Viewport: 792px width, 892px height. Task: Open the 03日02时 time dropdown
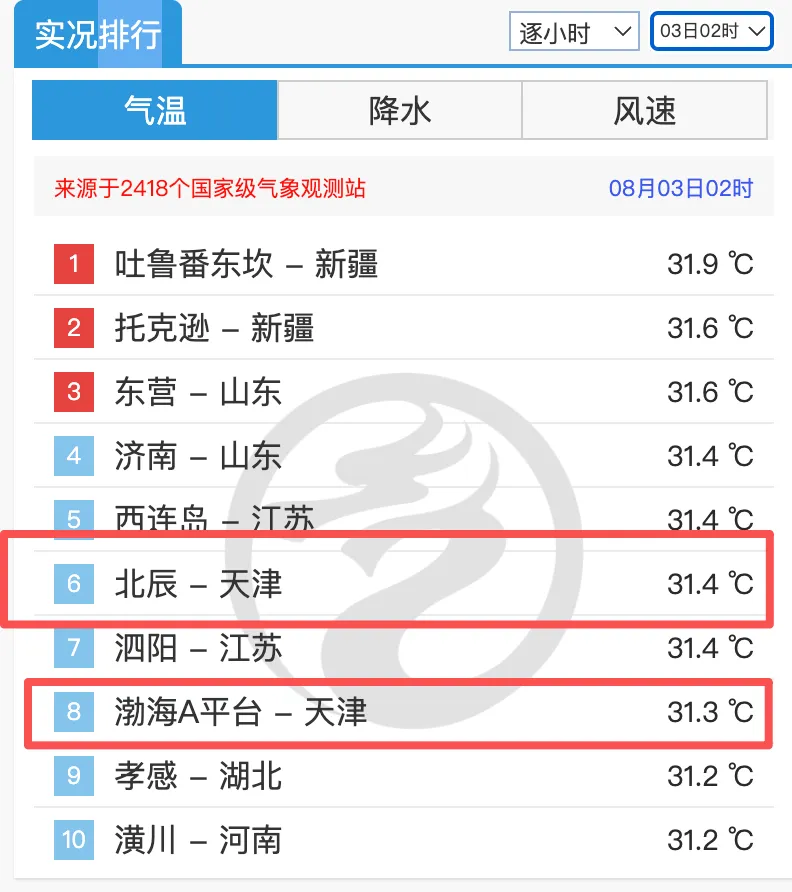(711, 31)
